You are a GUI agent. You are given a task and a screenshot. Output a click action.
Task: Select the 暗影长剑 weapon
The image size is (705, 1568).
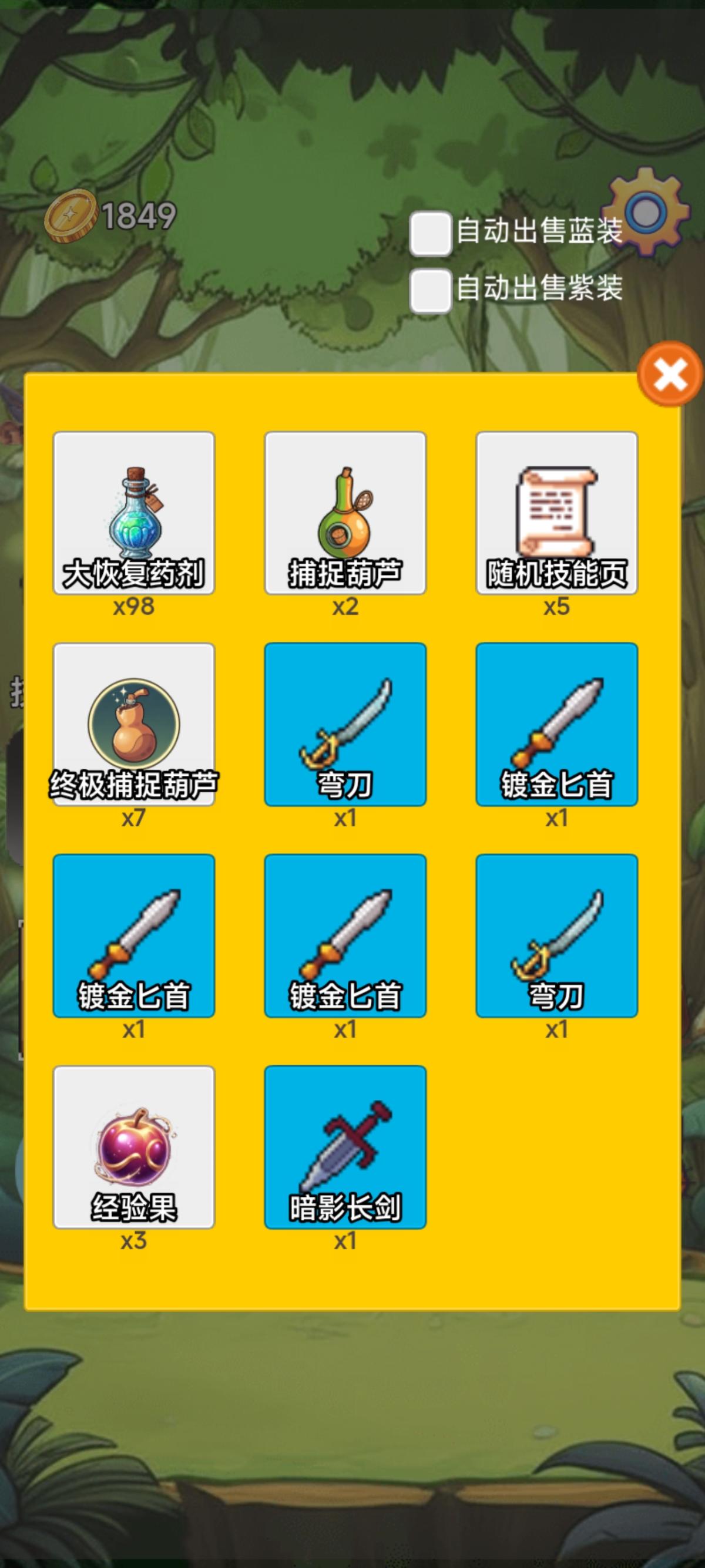[345, 1147]
